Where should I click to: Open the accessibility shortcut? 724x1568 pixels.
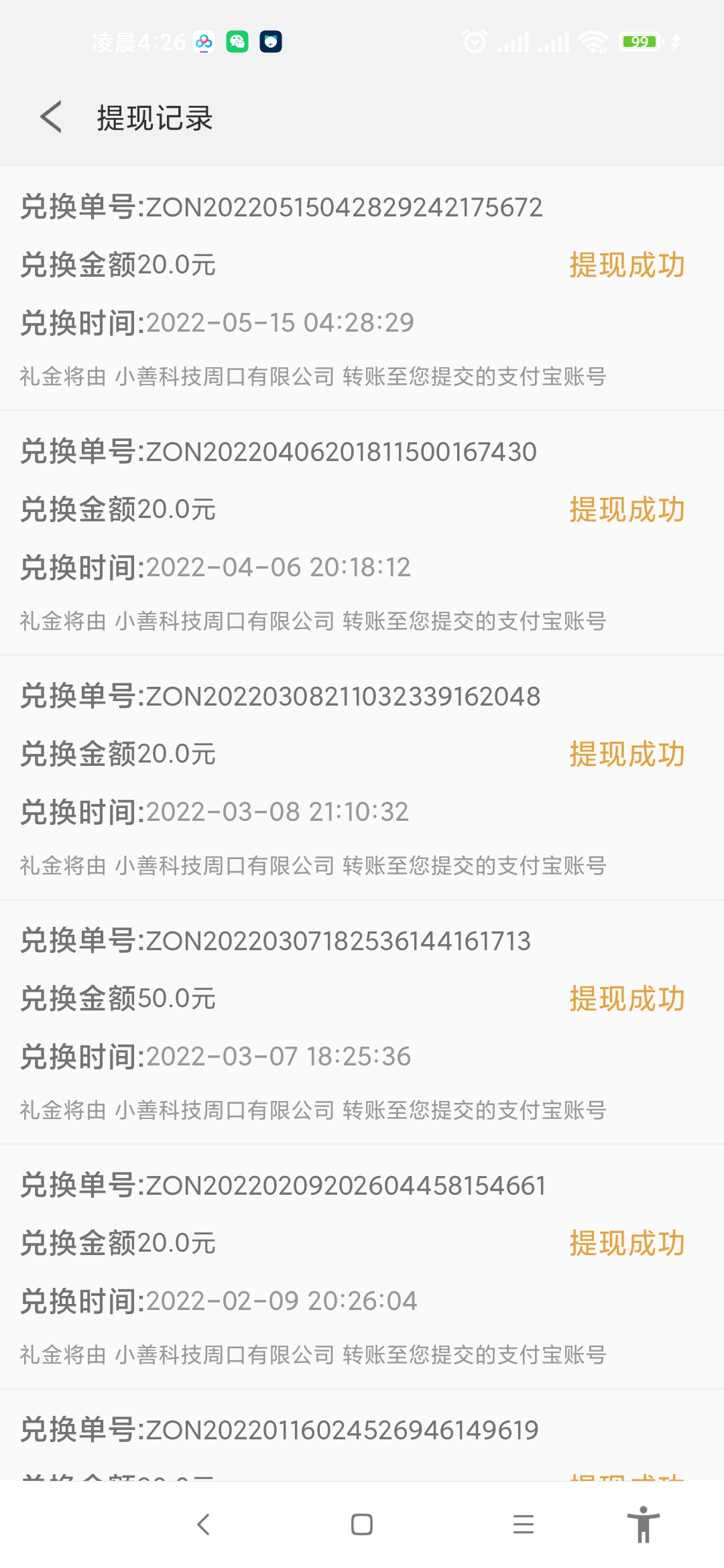pos(644,1524)
